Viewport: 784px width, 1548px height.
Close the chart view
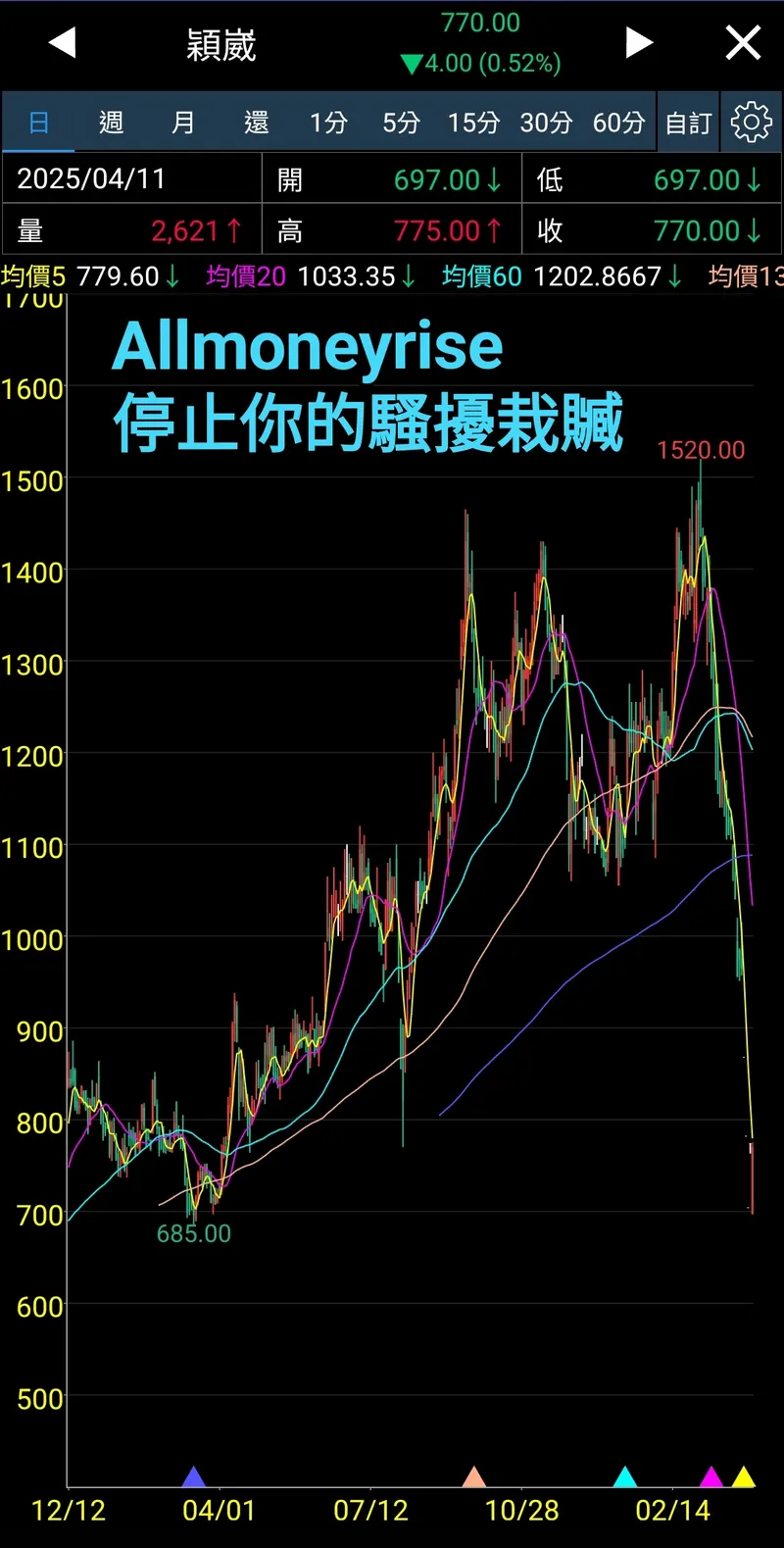[743, 43]
